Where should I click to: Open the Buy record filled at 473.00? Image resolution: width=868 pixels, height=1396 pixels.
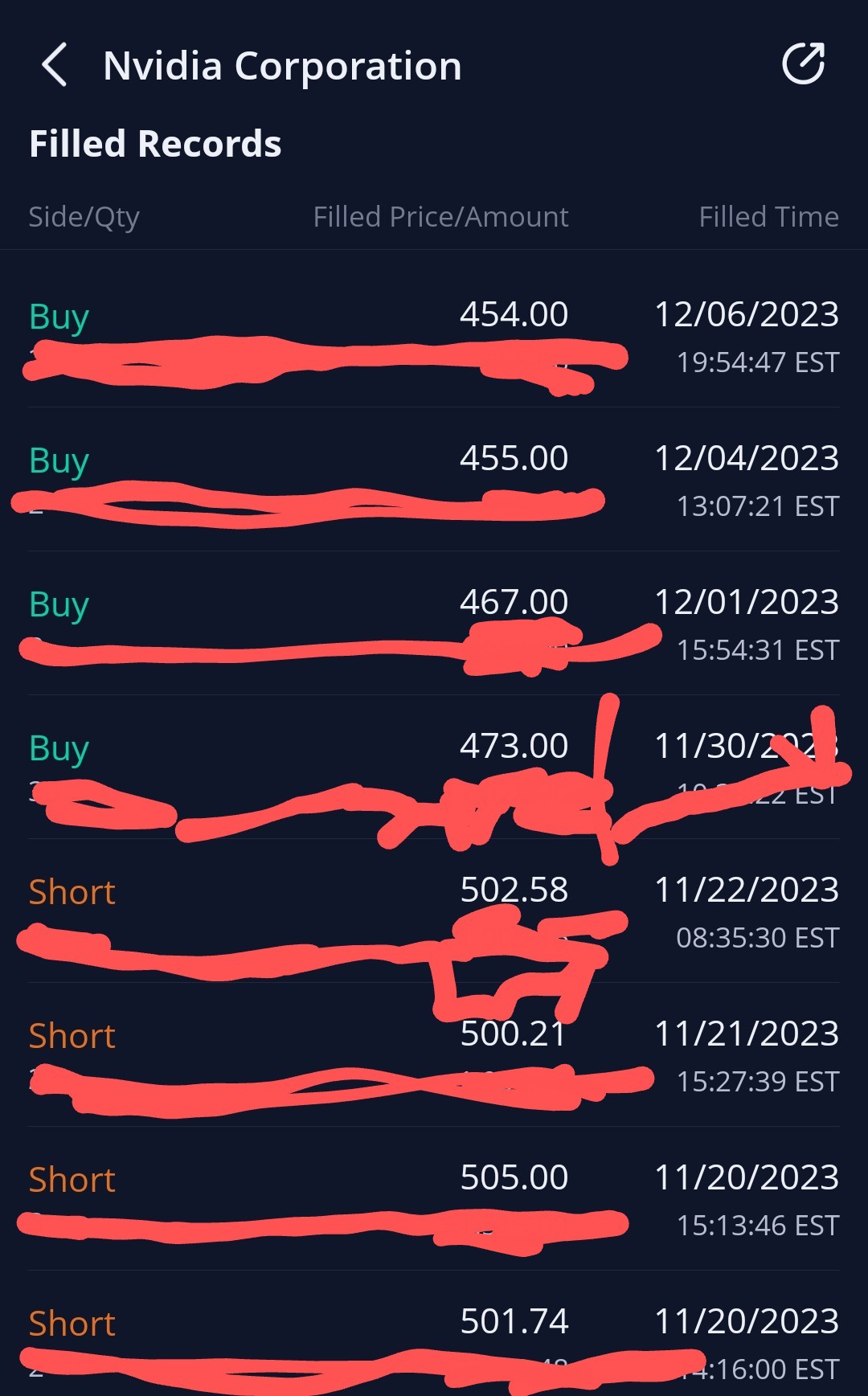(434, 768)
